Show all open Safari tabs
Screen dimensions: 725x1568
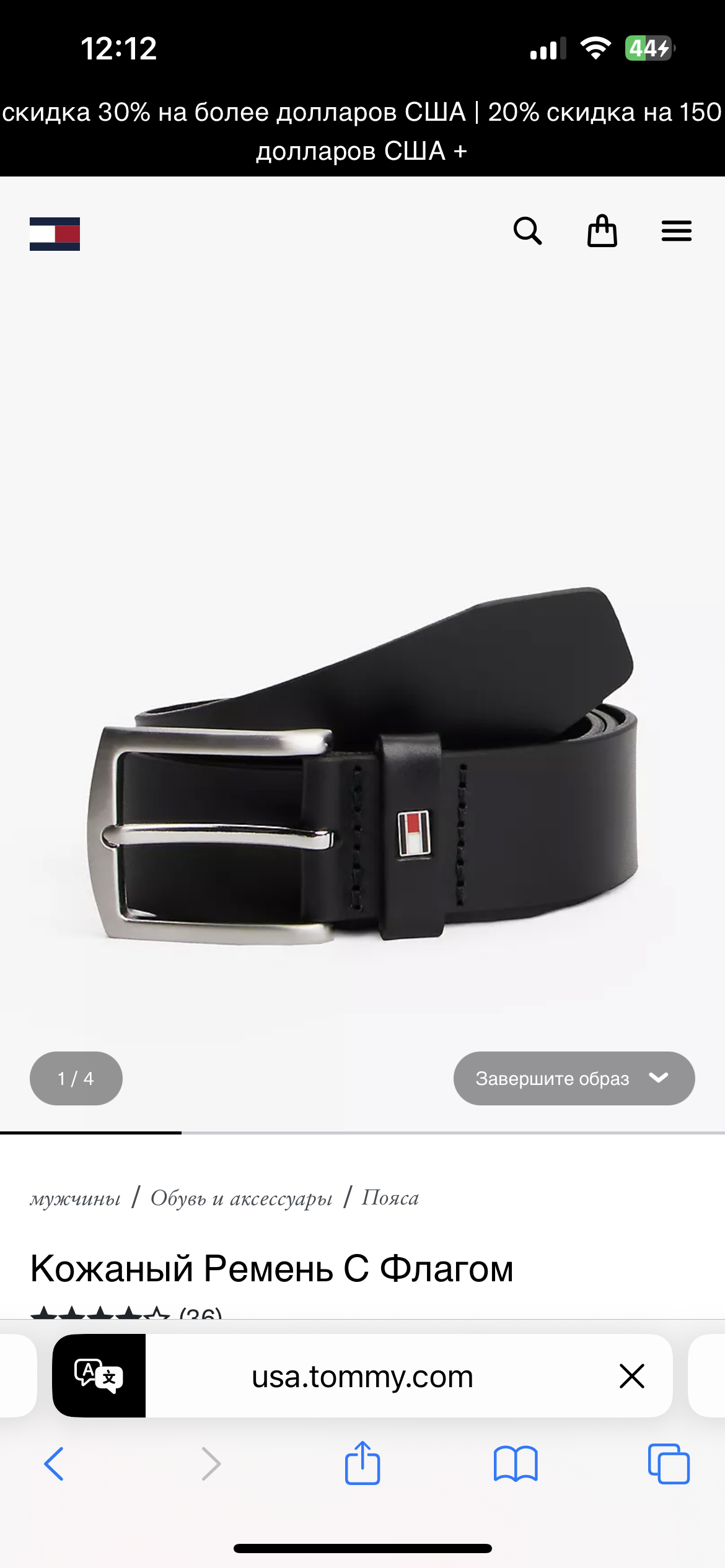(x=668, y=1464)
